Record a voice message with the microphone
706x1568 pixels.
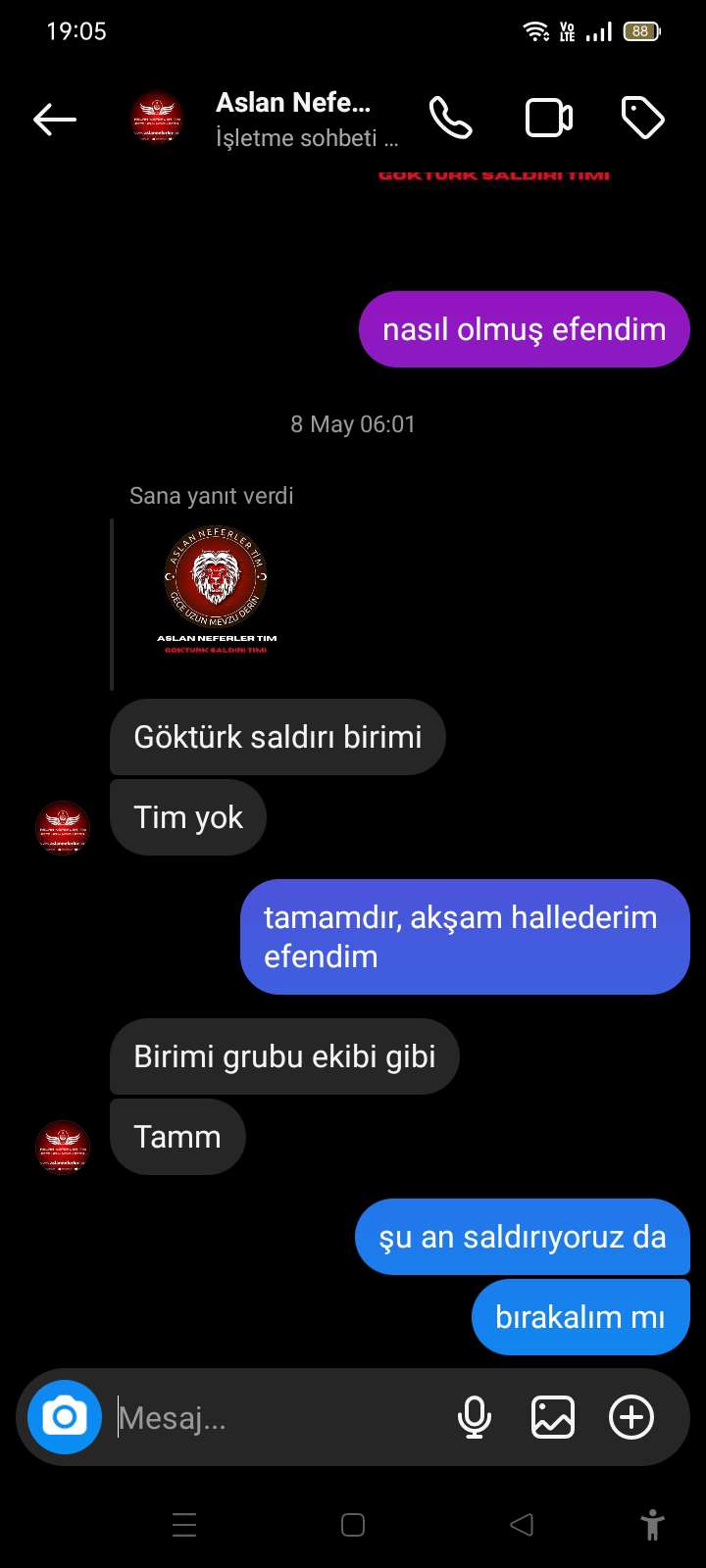[475, 1417]
